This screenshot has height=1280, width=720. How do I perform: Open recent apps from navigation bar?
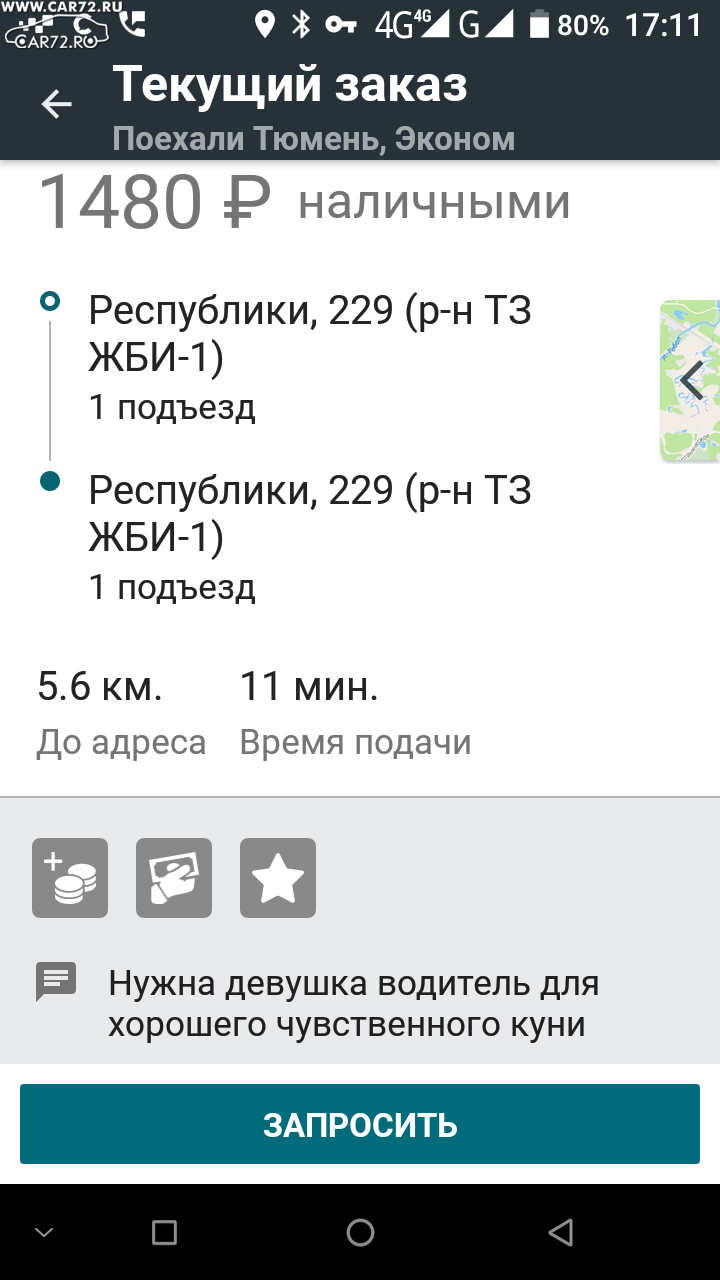tap(164, 1232)
